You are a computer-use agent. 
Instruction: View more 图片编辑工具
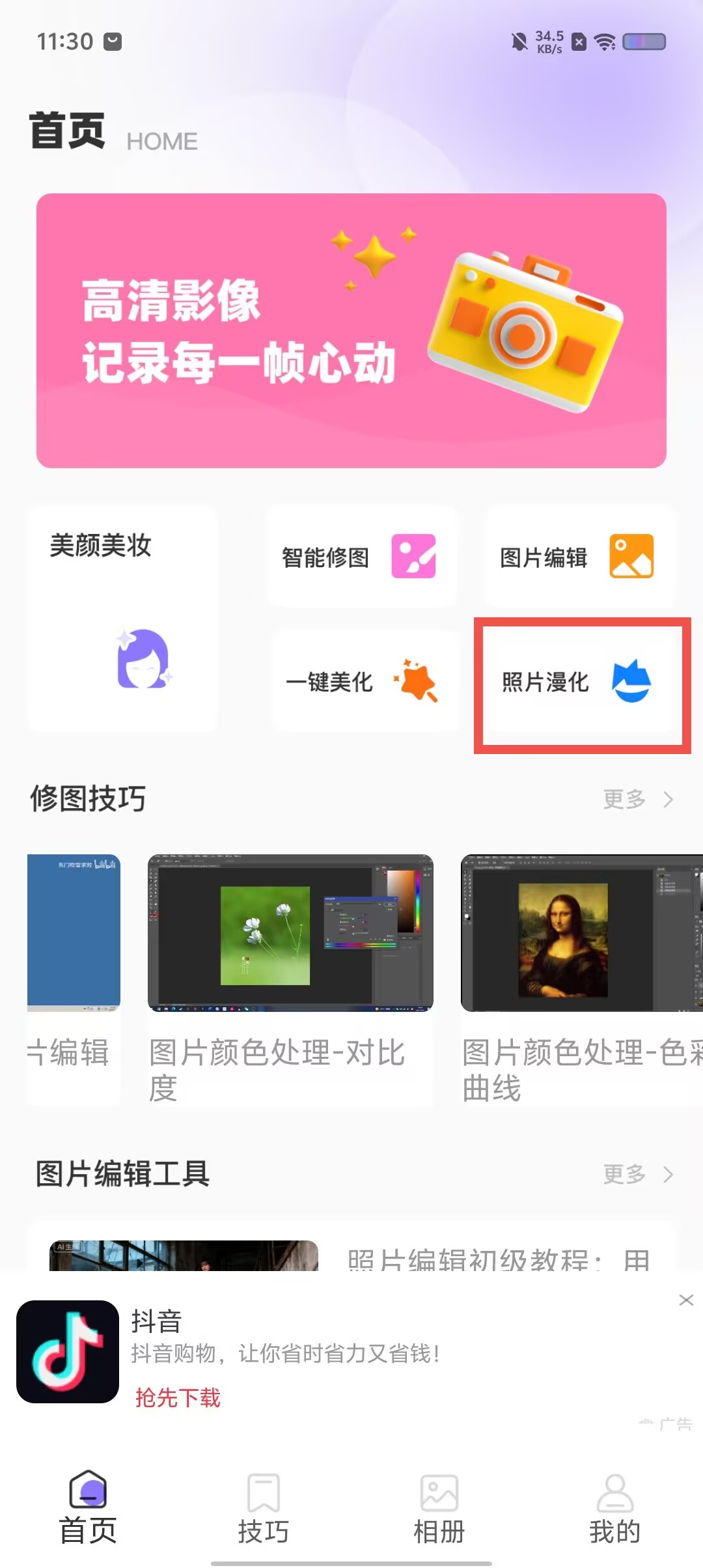pos(637,1174)
